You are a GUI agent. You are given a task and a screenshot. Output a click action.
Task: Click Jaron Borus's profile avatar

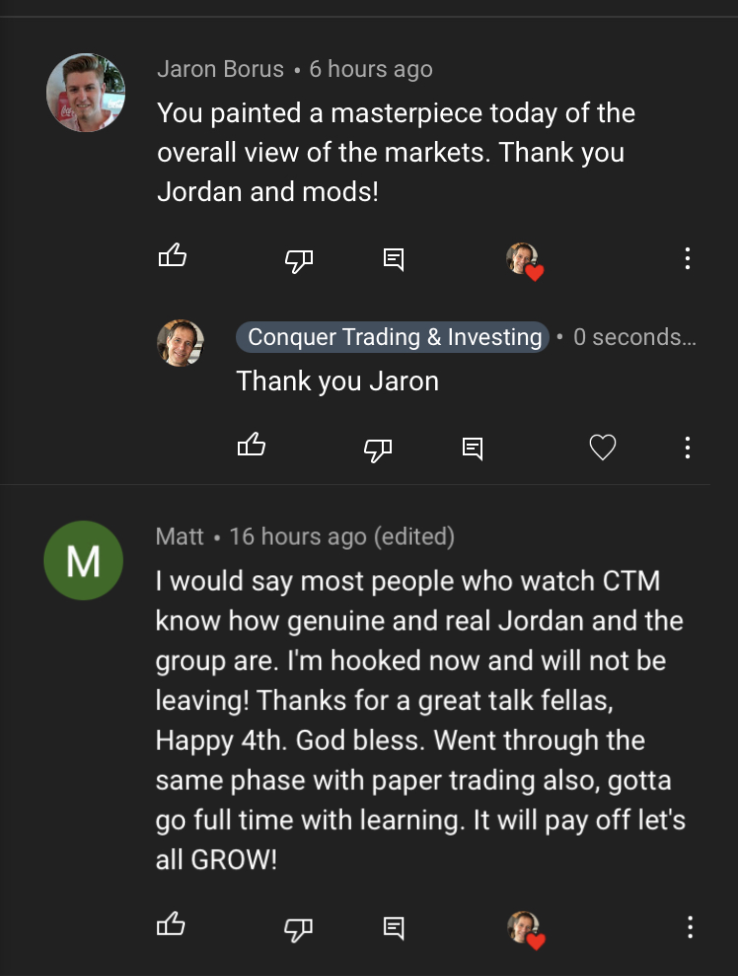85,92
